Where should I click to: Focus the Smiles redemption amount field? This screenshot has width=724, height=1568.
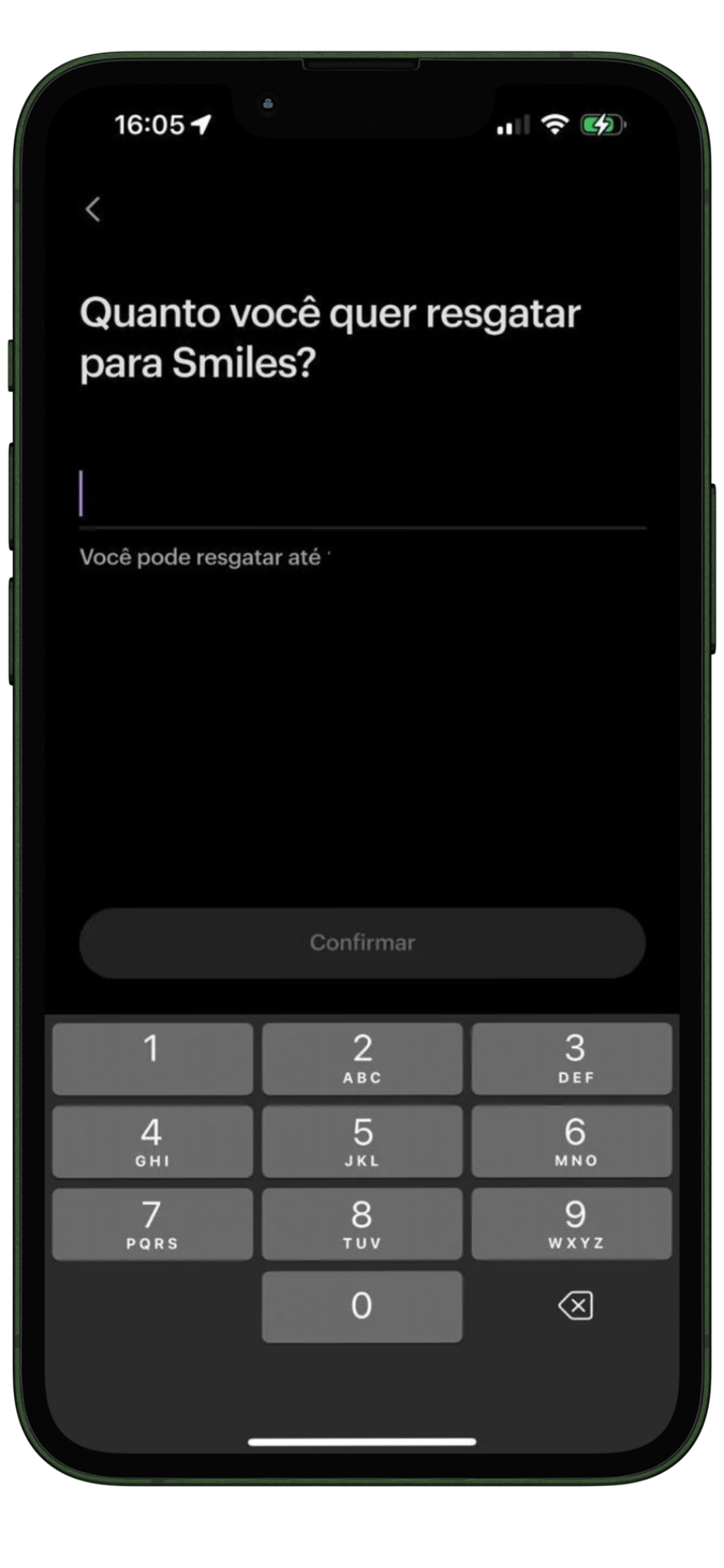pyautogui.click(x=362, y=495)
